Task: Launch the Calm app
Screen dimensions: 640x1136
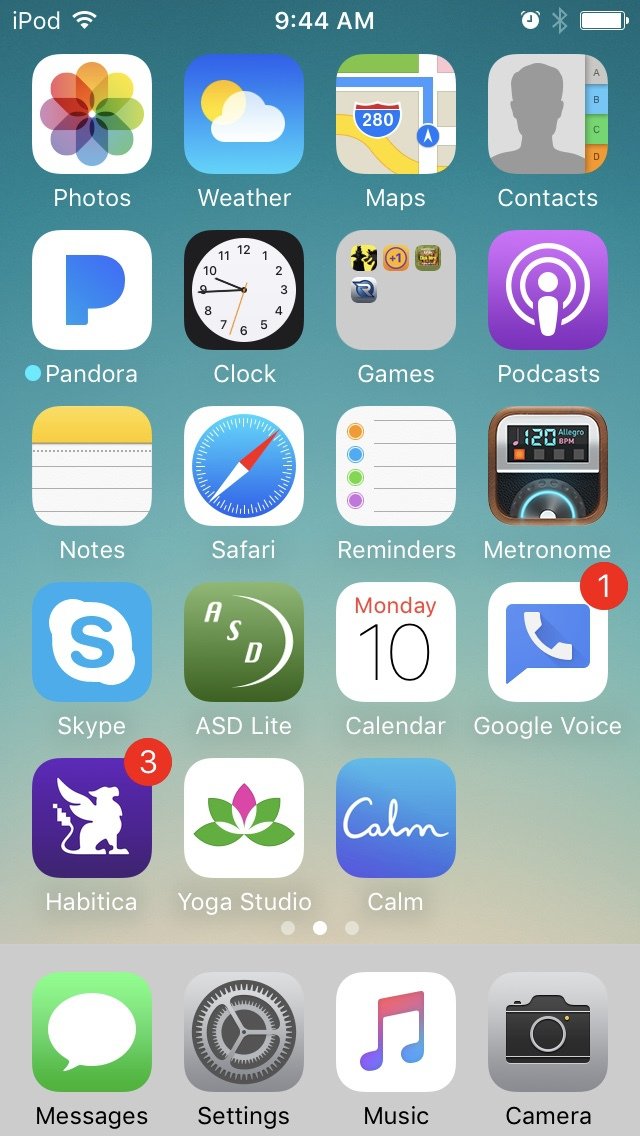Action: tap(396, 818)
